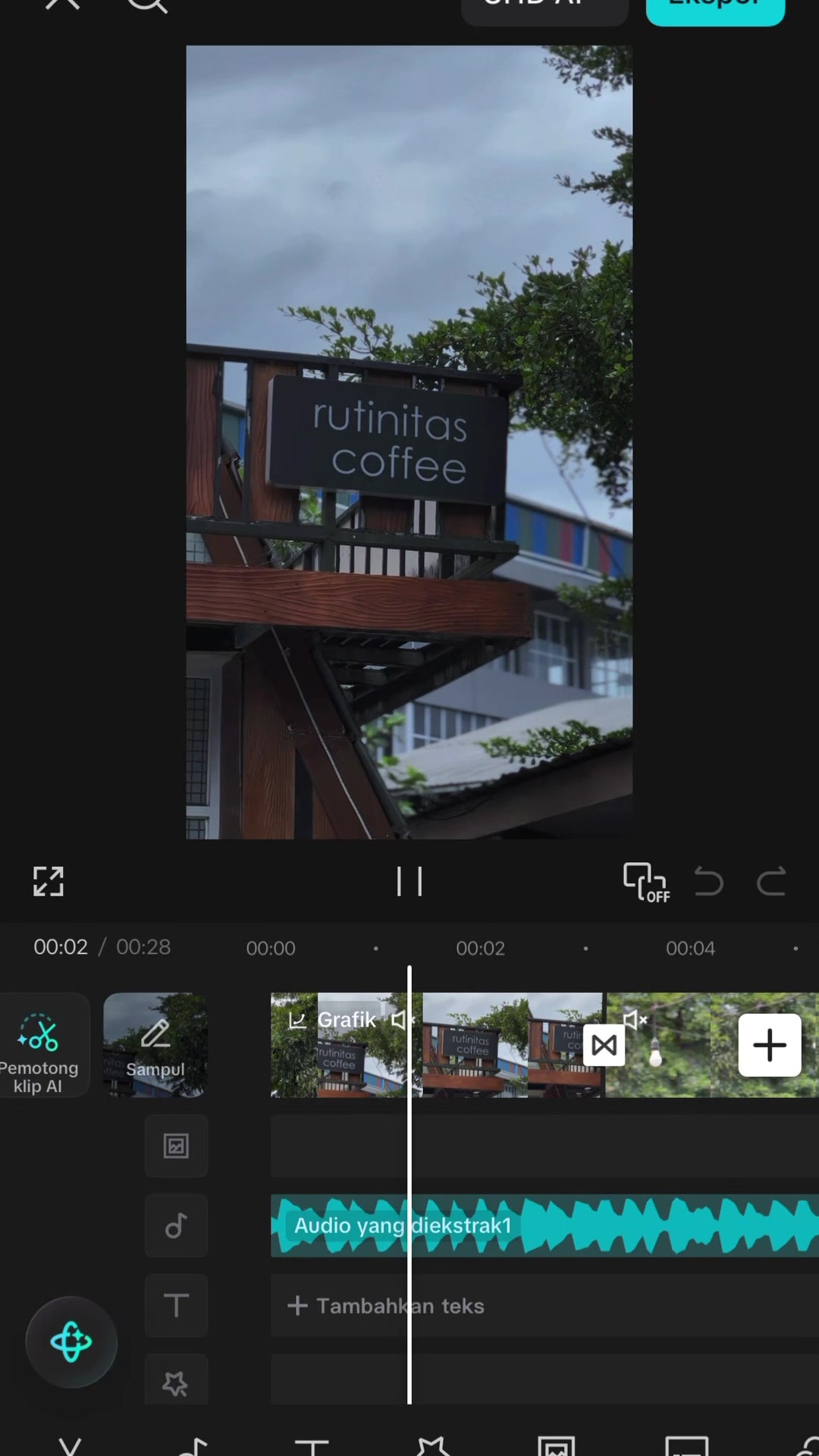Undo the last edit

click(x=709, y=882)
